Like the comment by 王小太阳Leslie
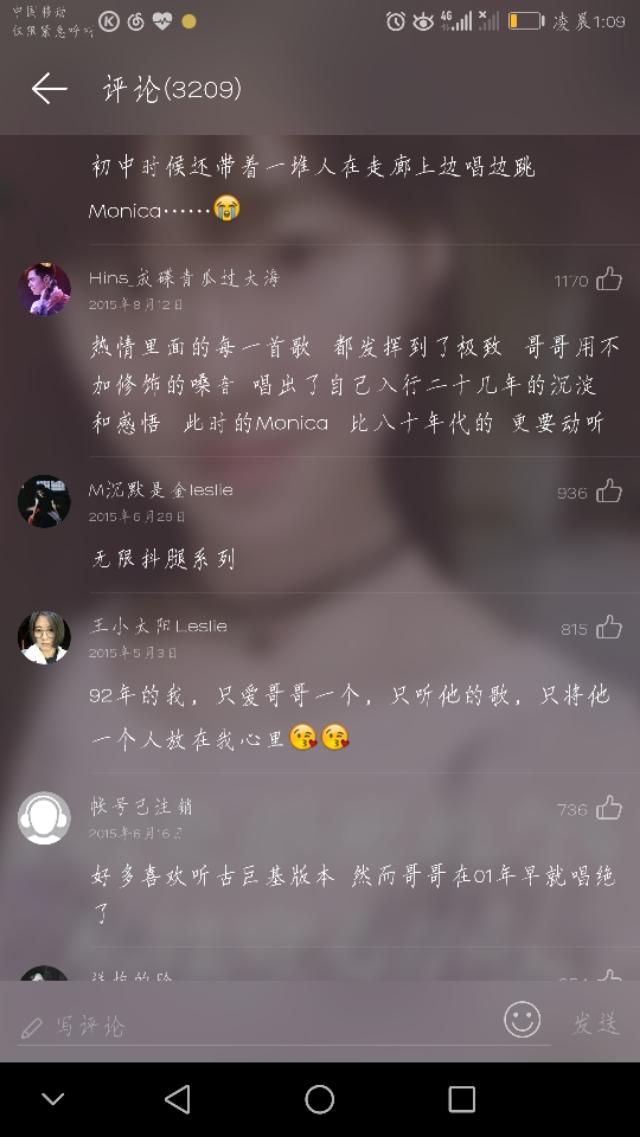Screen dimensions: 640x1137 coord(609,628)
